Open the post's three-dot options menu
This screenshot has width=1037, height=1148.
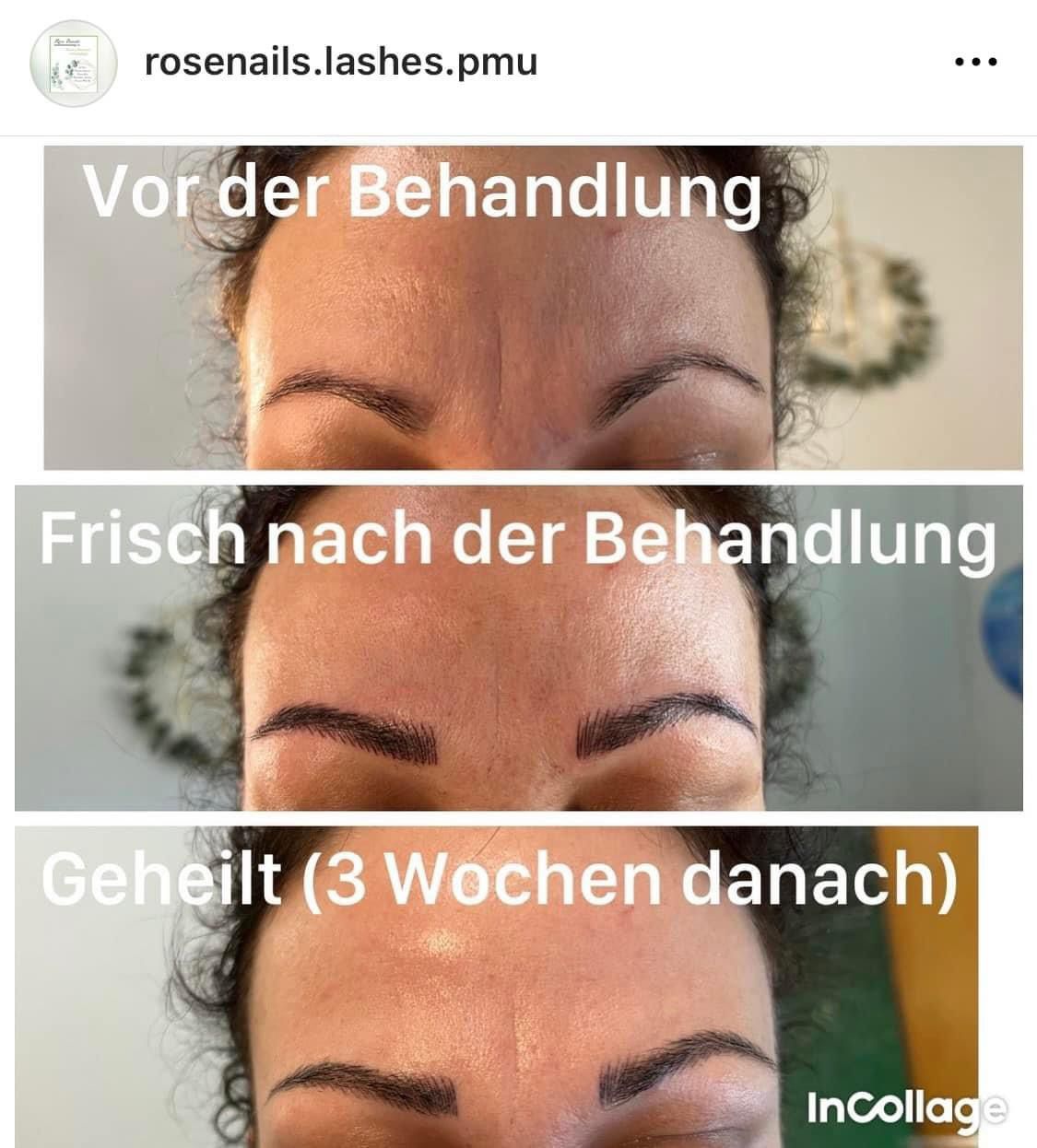(975, 63)
